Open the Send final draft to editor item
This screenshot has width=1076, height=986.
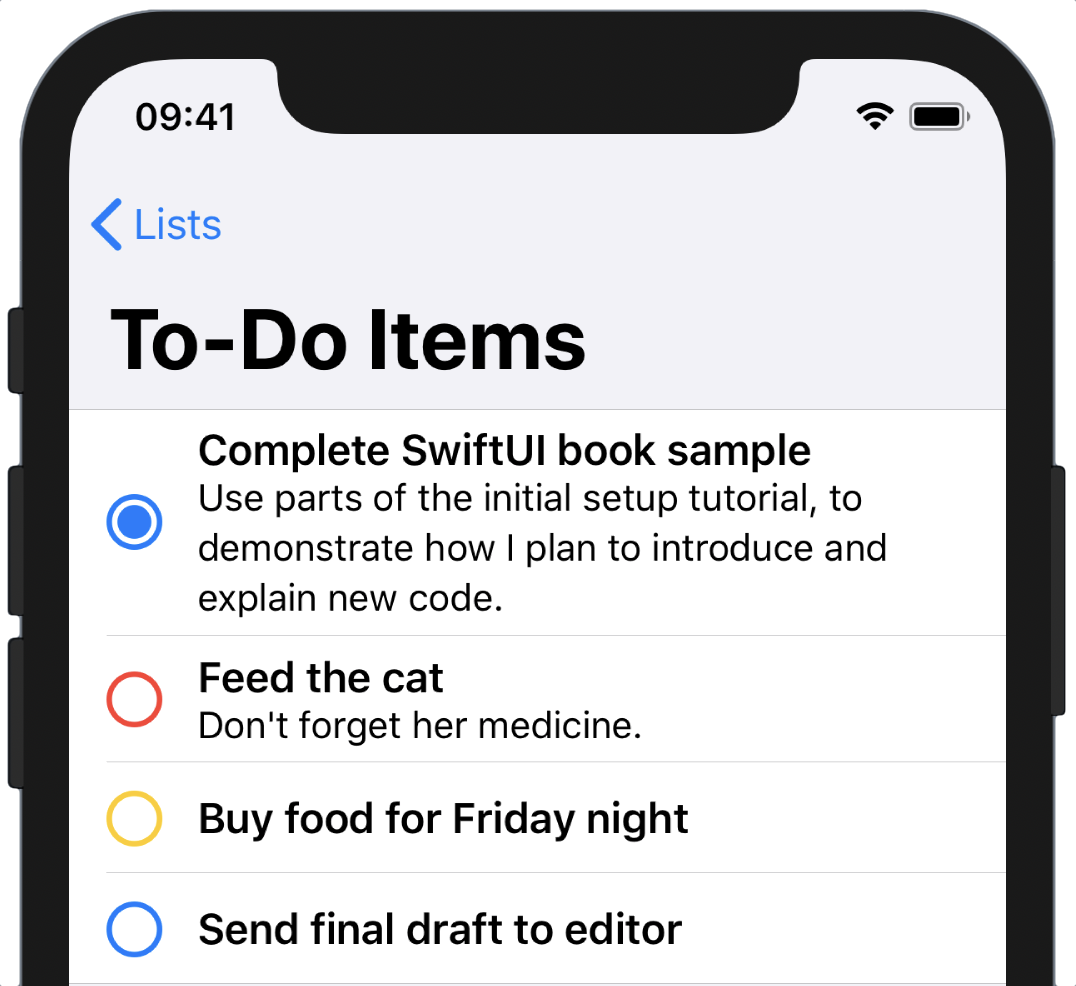coord(440,930)
